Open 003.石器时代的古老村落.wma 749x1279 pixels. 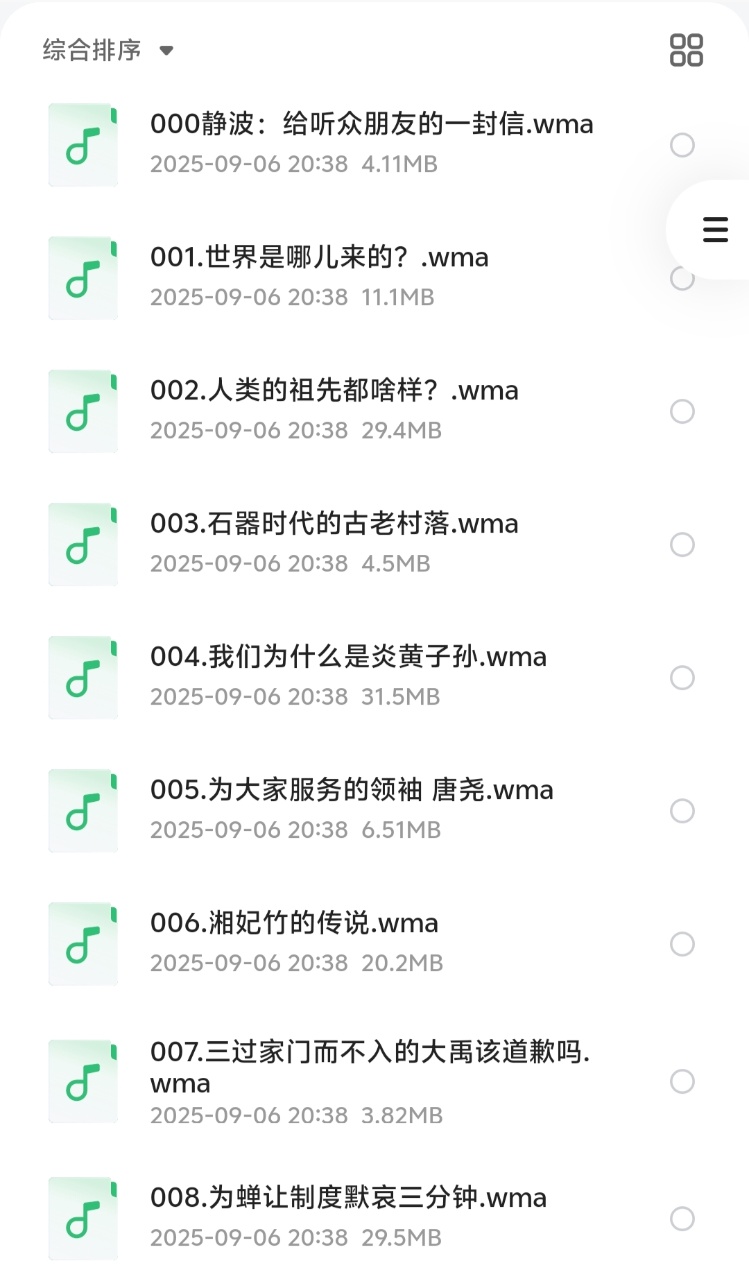click(334, 524)
